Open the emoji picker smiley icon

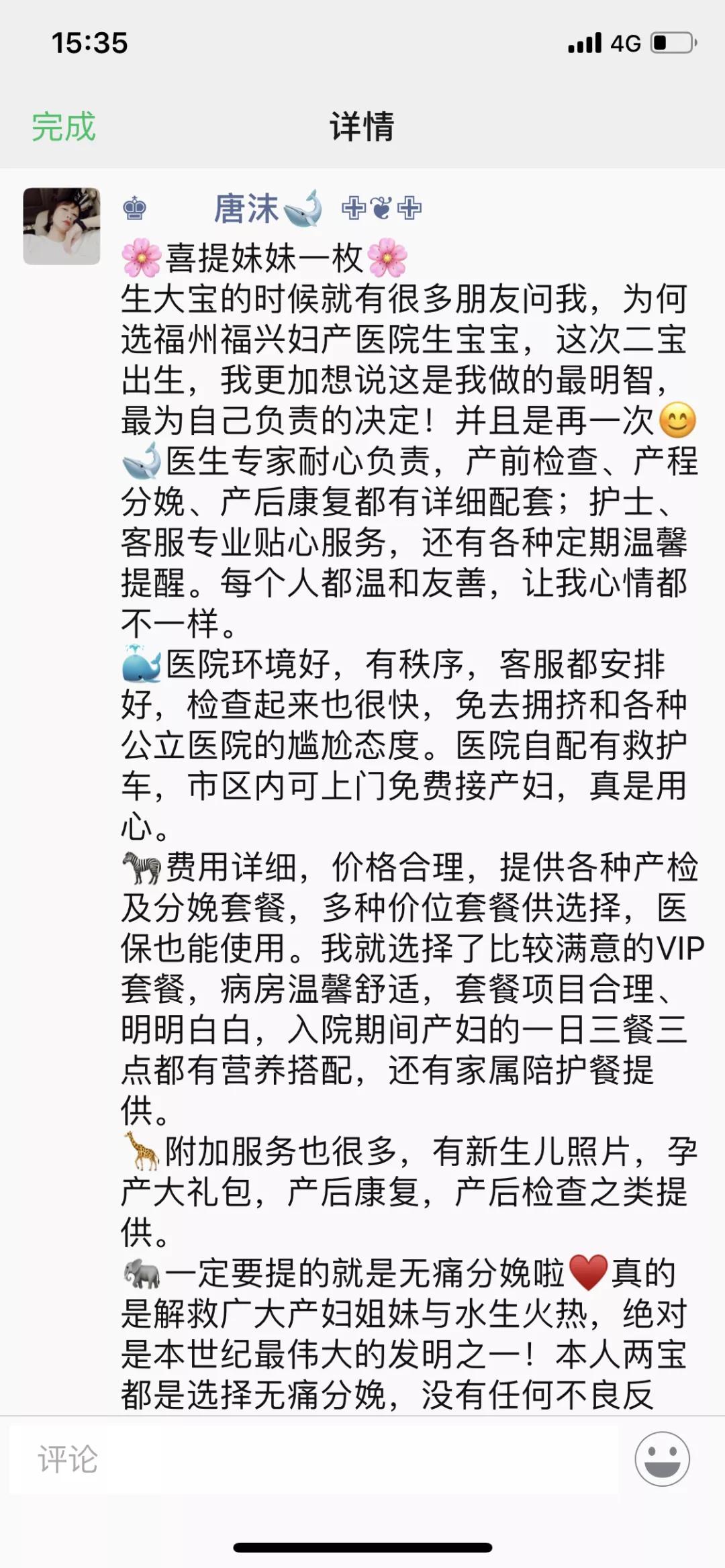662,1459
